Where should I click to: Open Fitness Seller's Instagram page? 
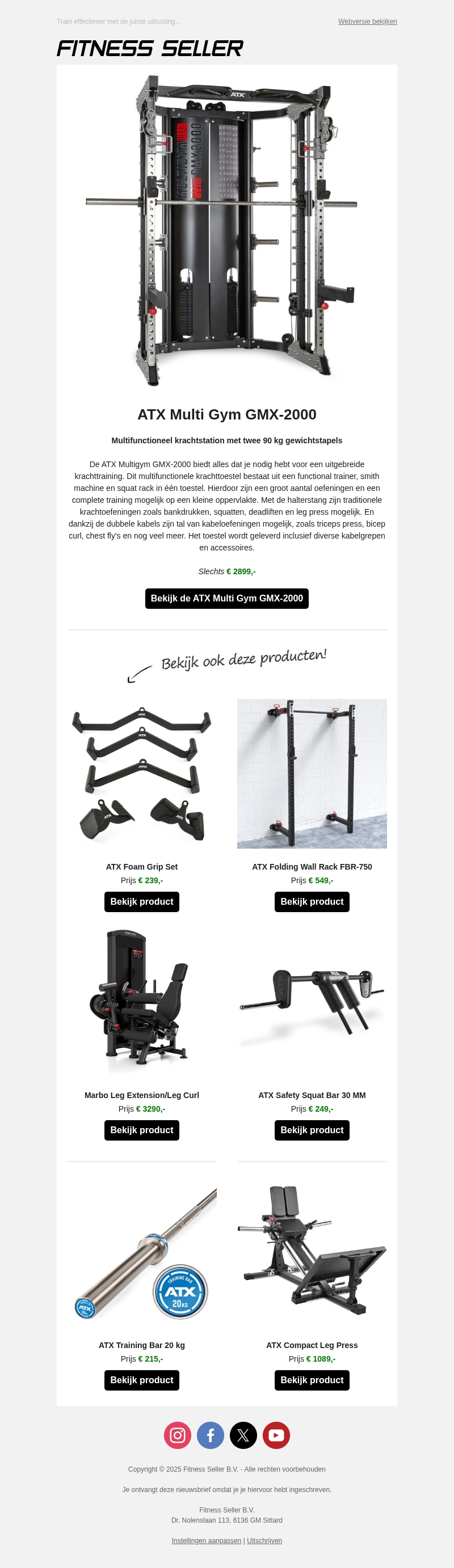177,1435
